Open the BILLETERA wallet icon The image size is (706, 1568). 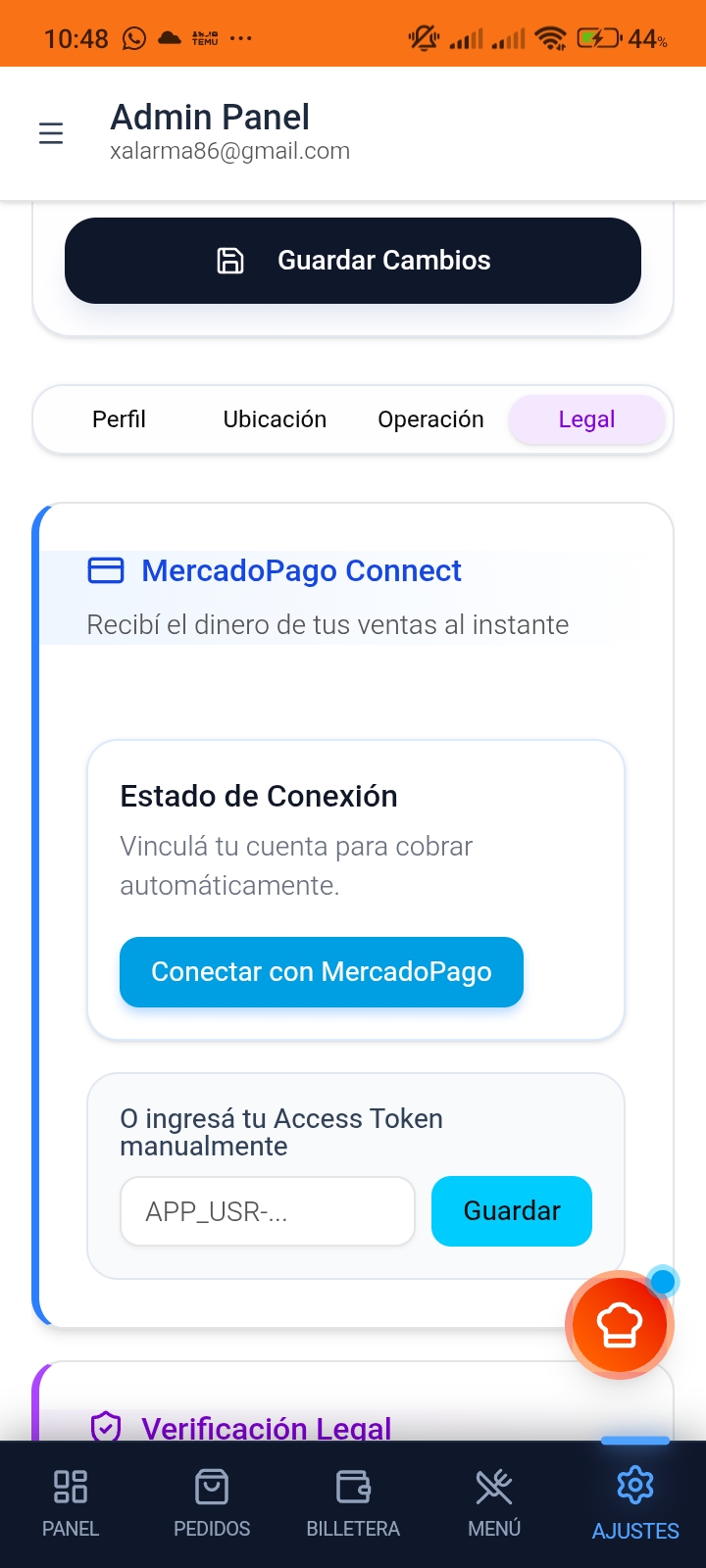click(352, 1487)
